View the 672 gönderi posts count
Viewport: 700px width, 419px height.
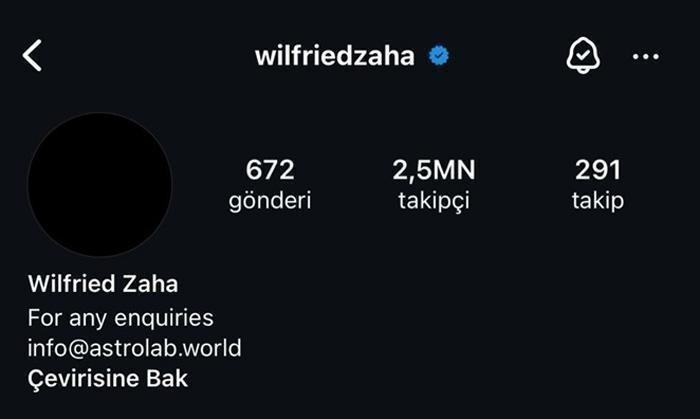tap(270, 184)
